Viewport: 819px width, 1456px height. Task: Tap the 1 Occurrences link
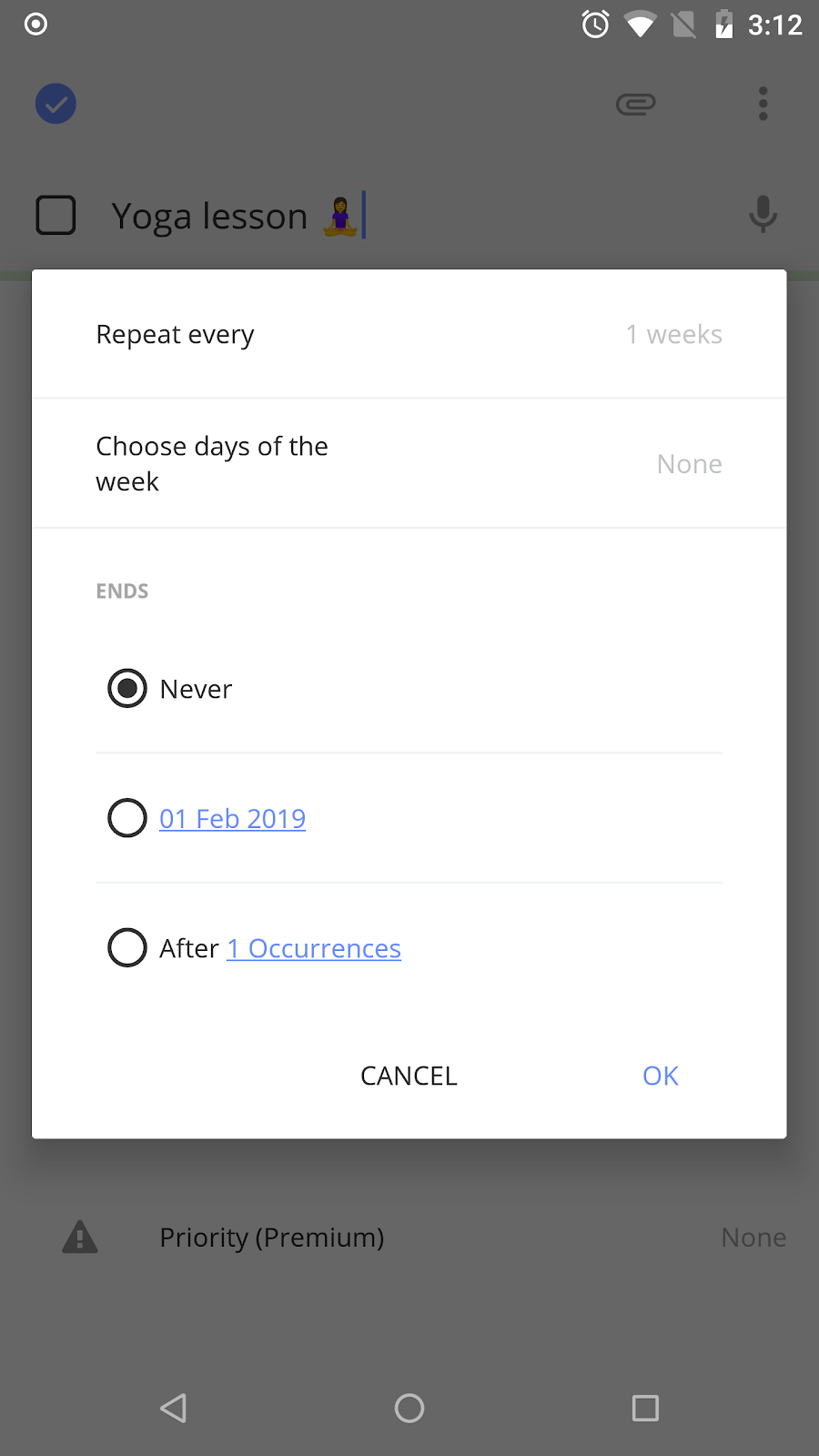point(314,948)
